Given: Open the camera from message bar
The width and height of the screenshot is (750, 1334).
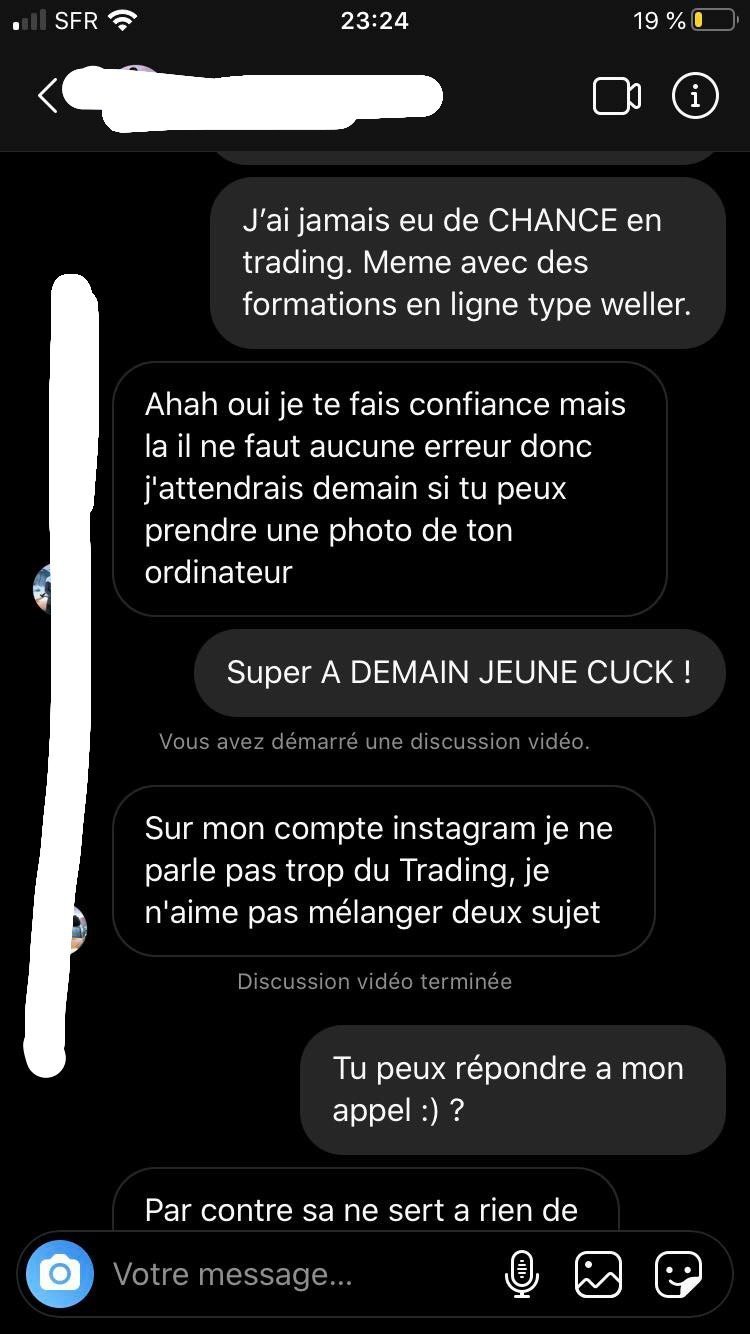Looking at the screenshot, I should (x=60, y=1274).
